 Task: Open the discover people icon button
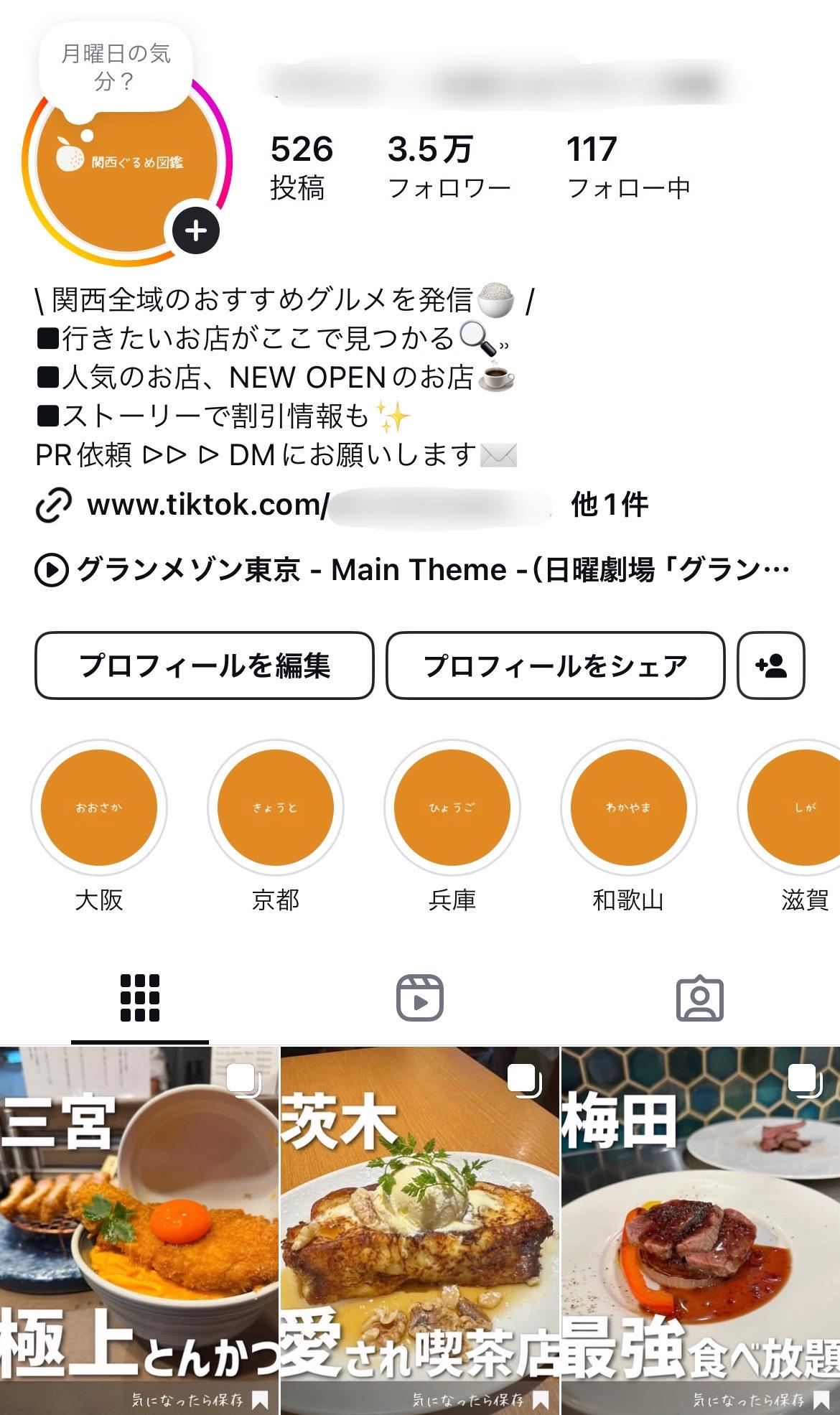point(771,666)
